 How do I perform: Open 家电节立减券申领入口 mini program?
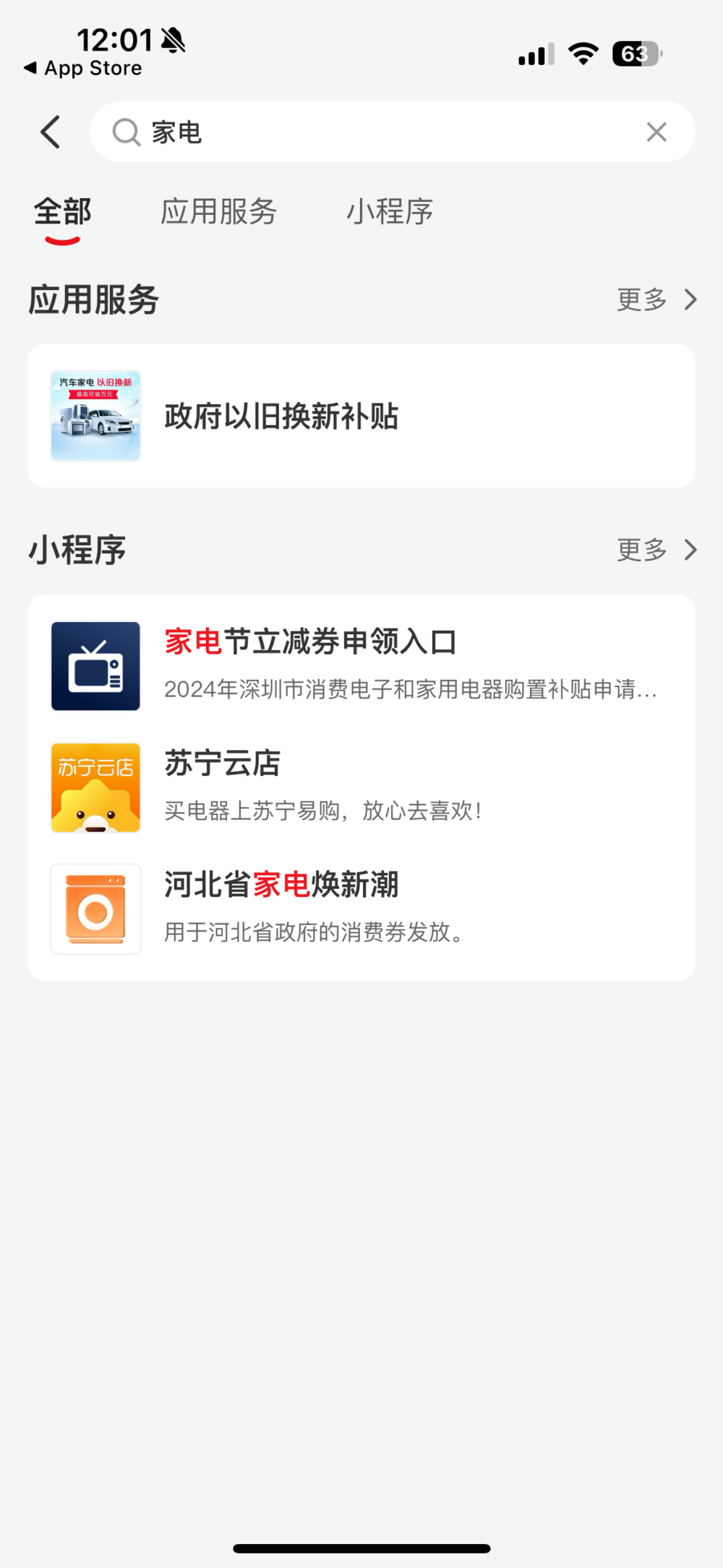(x=361, y=665)
